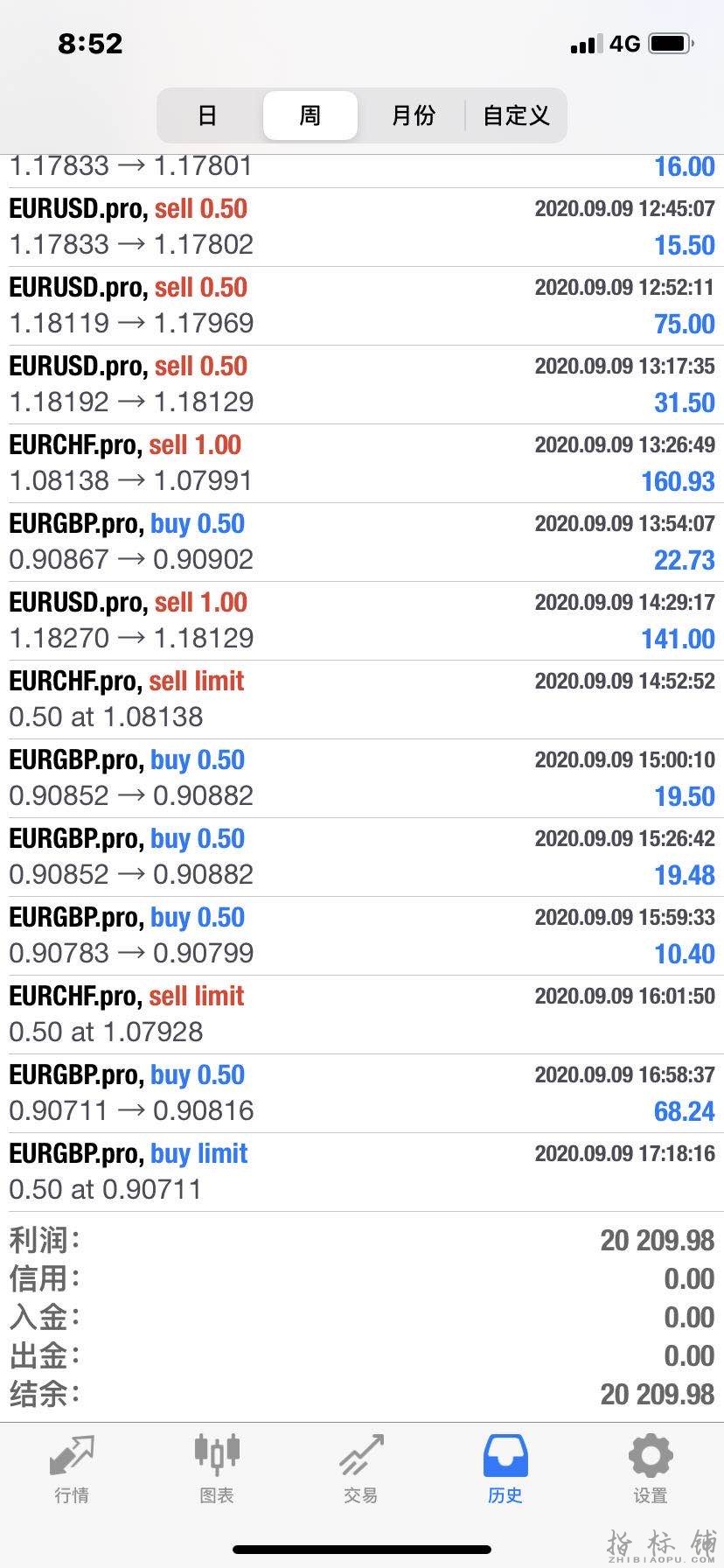Image resolution: width=724 pixels, height=1568 pixels.
Task: Show history for 月份 (month)
Action: pos(413,115)
